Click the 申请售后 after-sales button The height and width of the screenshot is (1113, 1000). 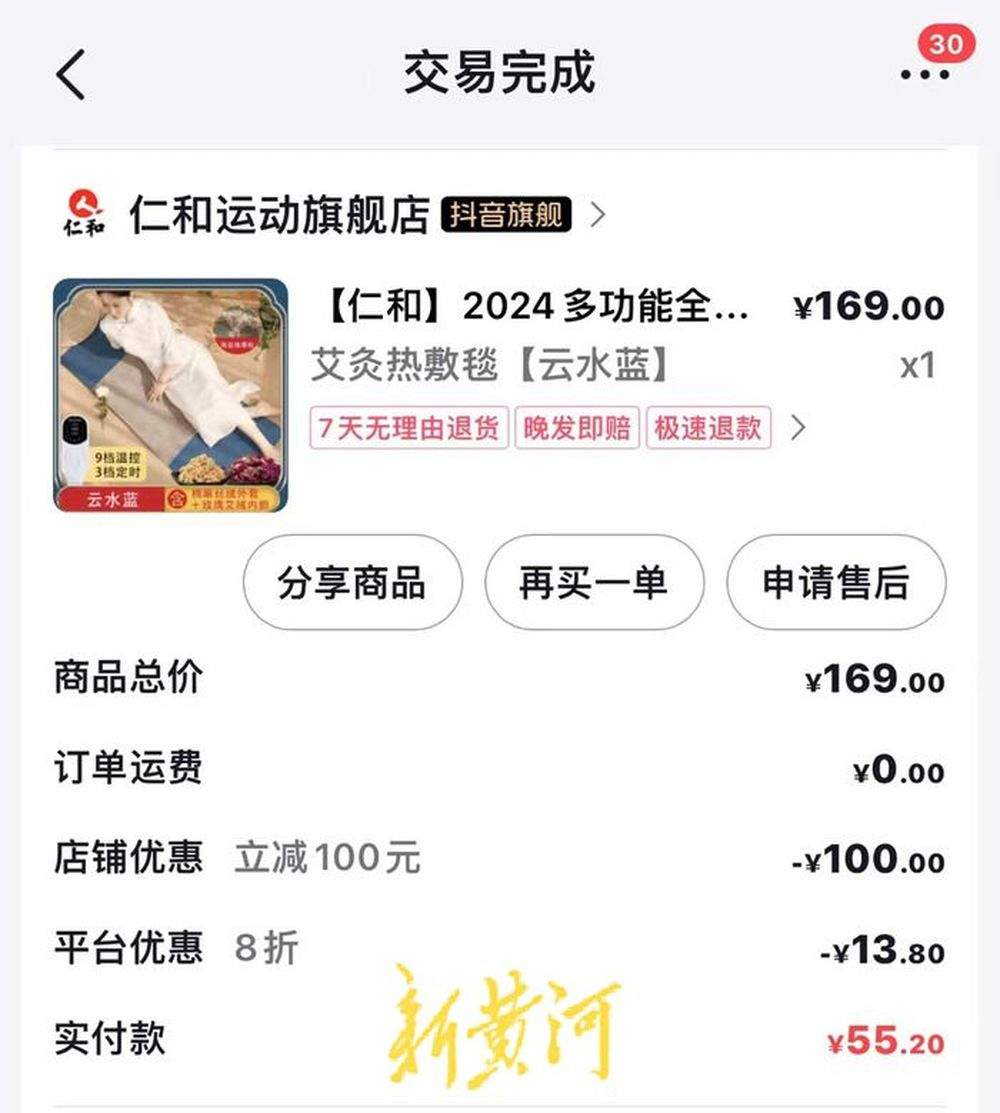tap(836, 583)
